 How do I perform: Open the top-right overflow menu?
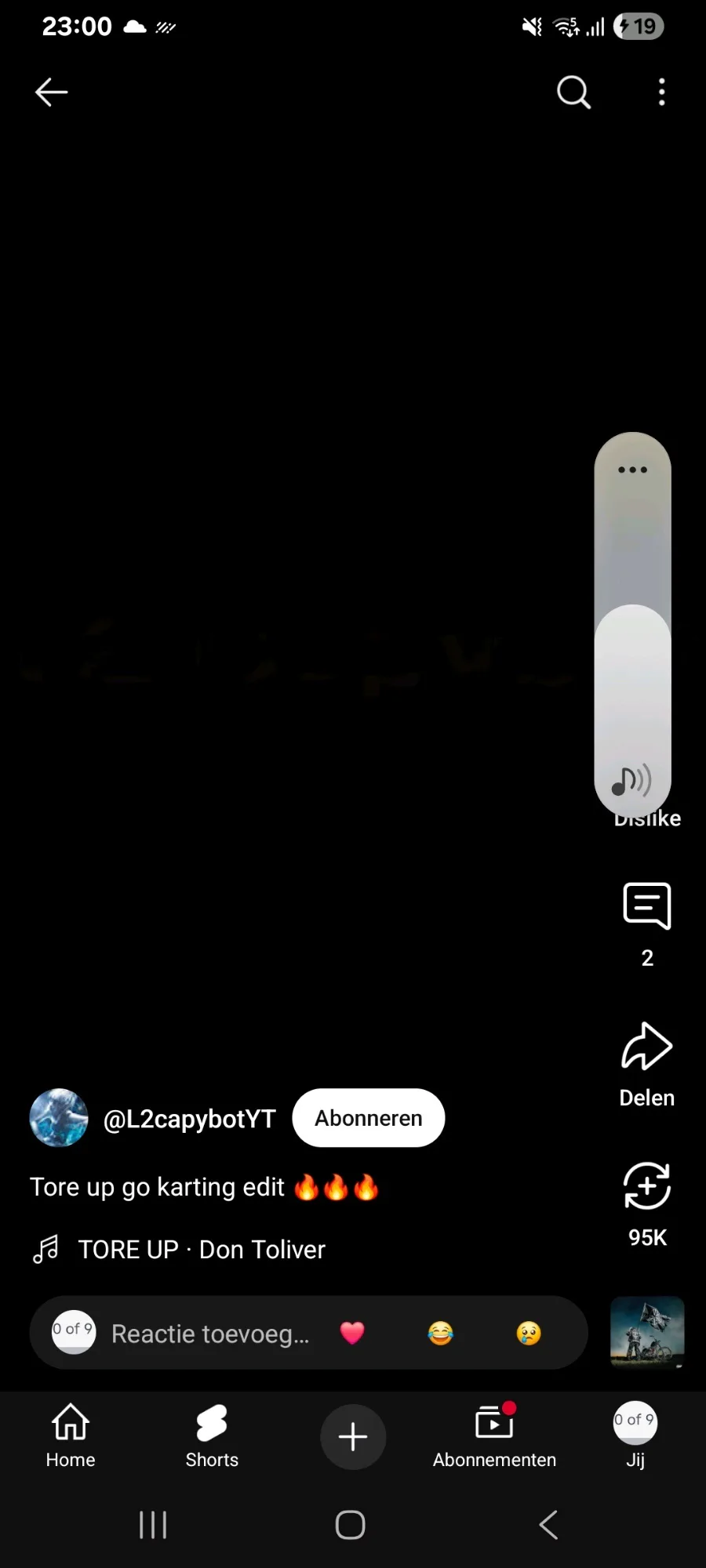tap(662, 92)
